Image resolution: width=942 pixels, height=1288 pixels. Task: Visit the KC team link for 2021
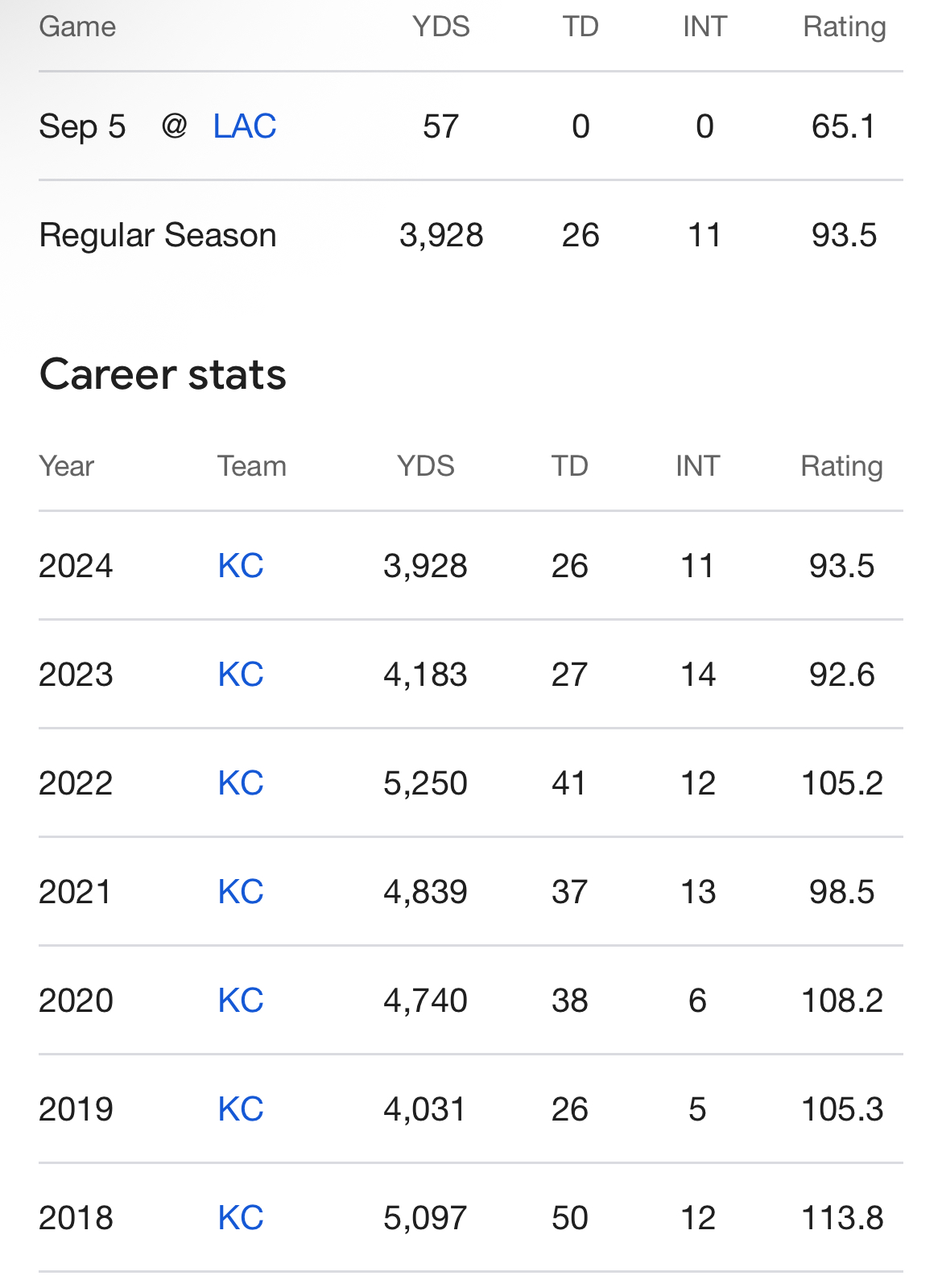click(241, 892)
